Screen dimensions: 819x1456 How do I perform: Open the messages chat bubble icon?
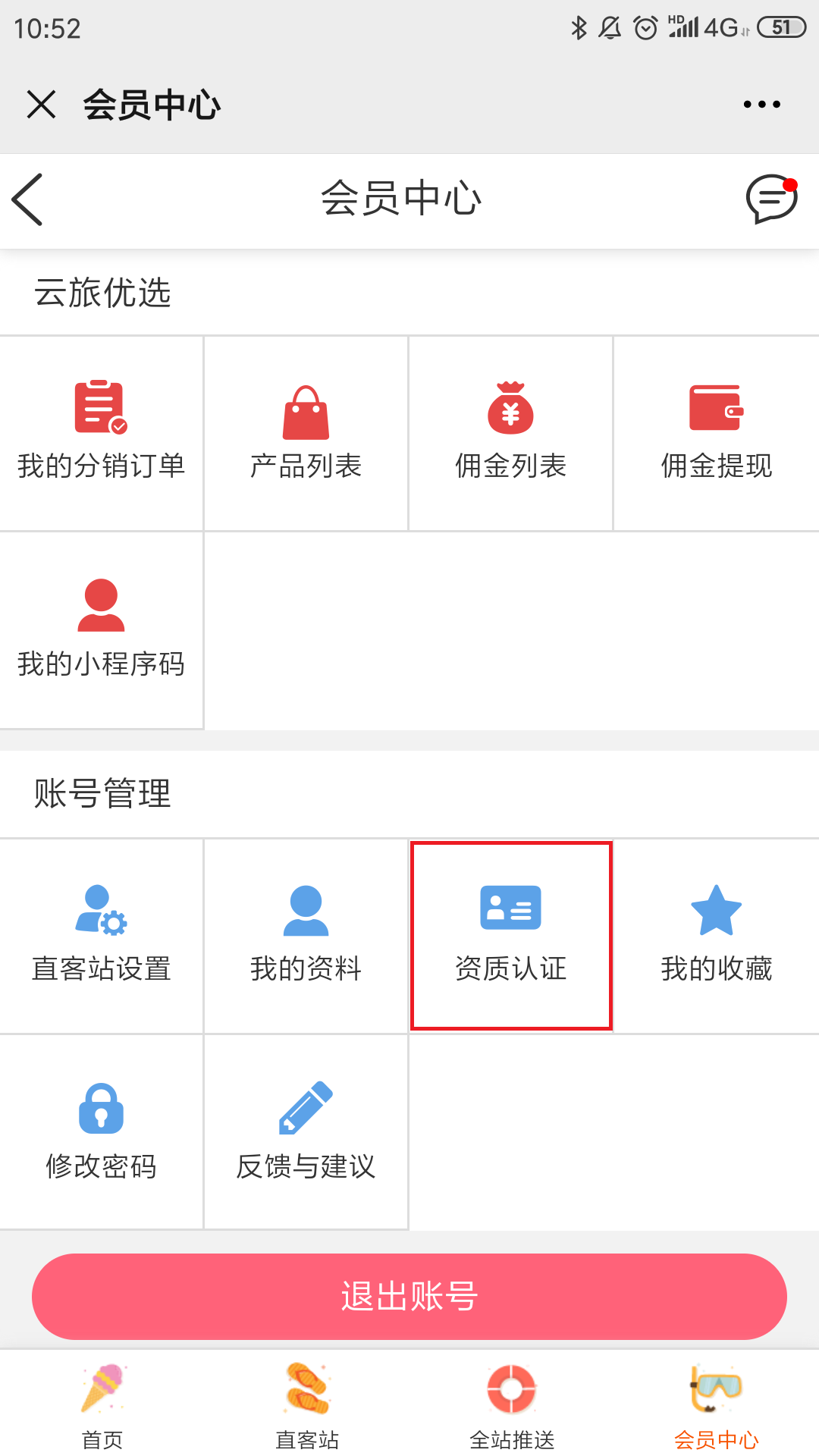click(770, 199)
